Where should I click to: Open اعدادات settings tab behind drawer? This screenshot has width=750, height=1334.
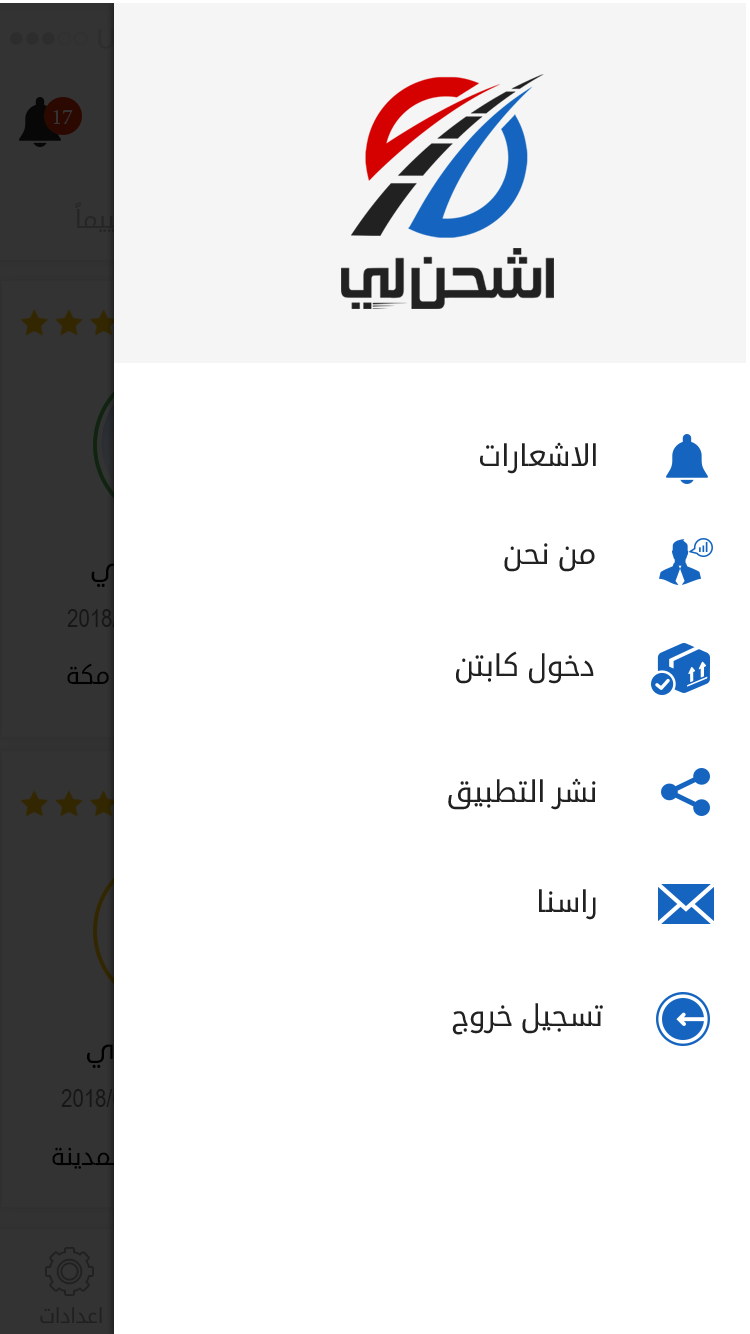[69, 1285]
